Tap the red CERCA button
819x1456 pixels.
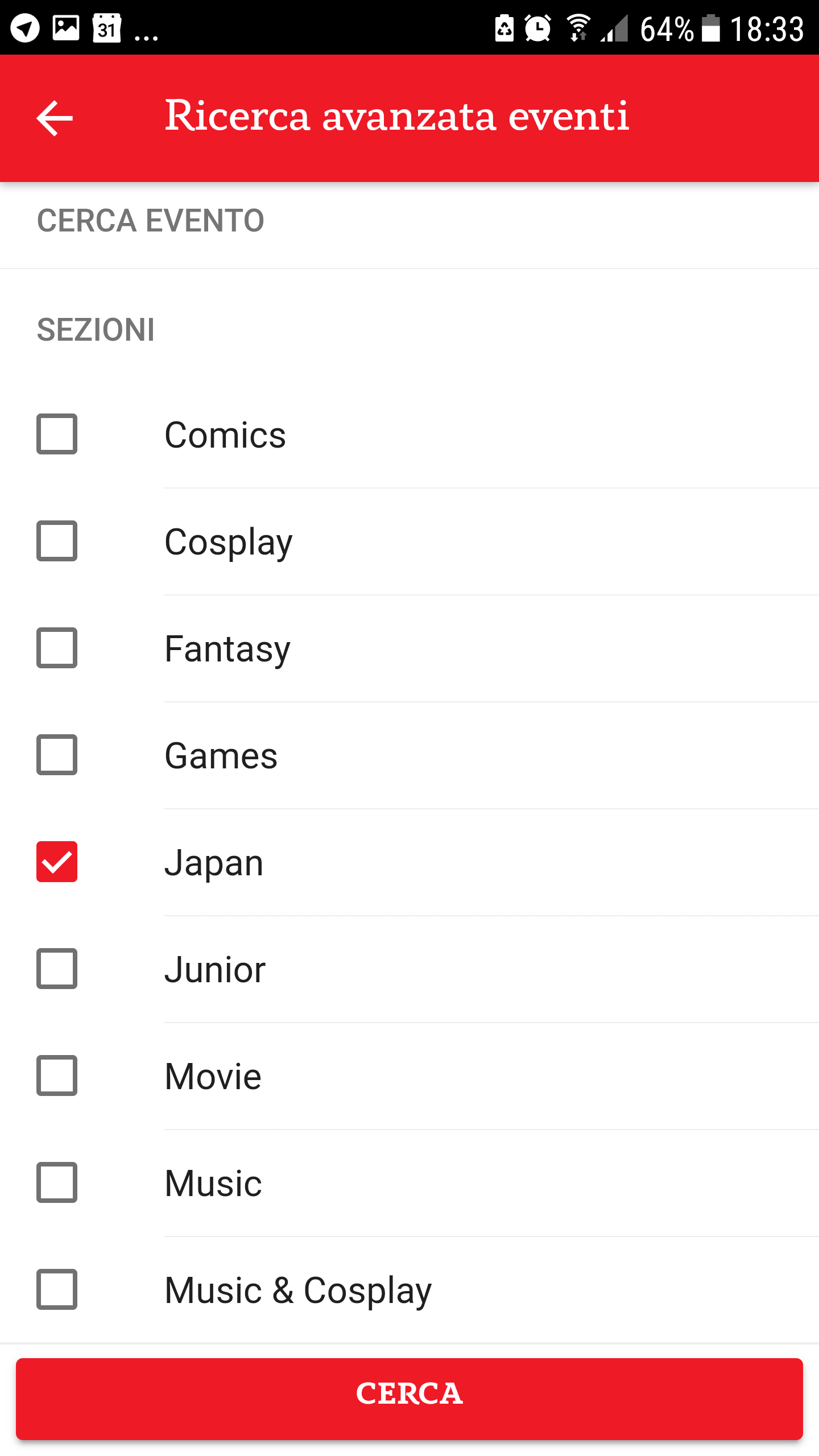pos(409,1399)
